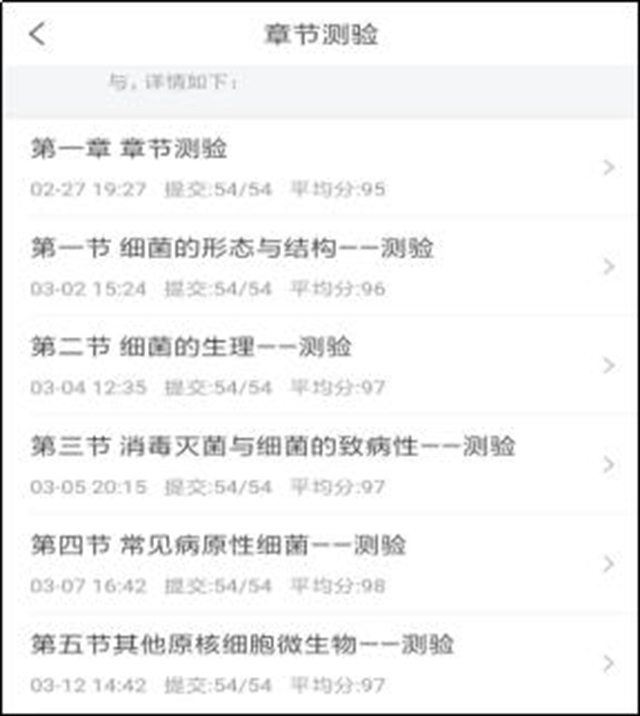The height and width of the screenshot is (716, 640).
Task: Open 第一节 细菌的形态与结构 quiz
Action: [320, 267]
